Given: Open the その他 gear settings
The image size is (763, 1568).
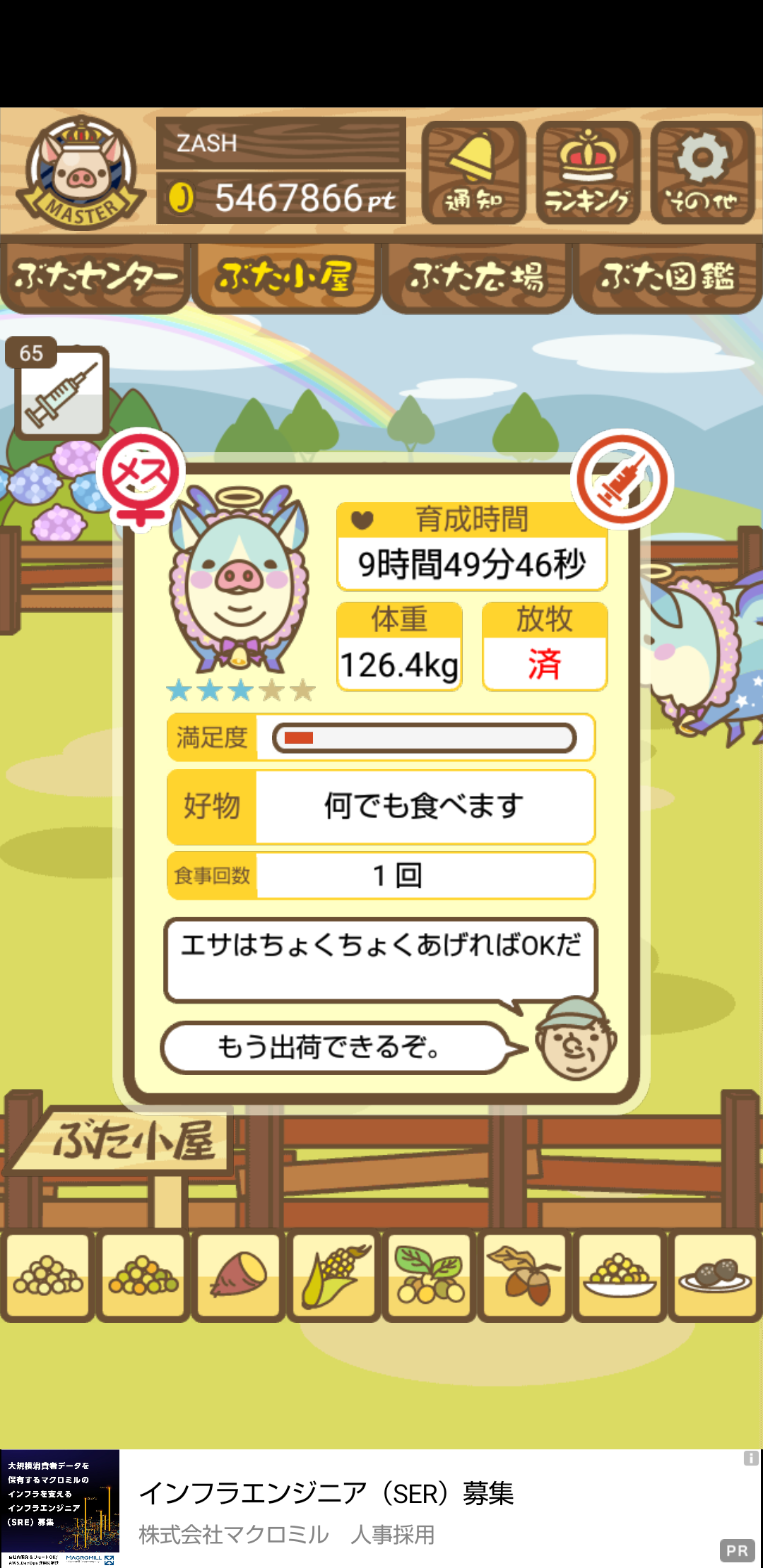Looking at the screenshot, I should point(702,172).
